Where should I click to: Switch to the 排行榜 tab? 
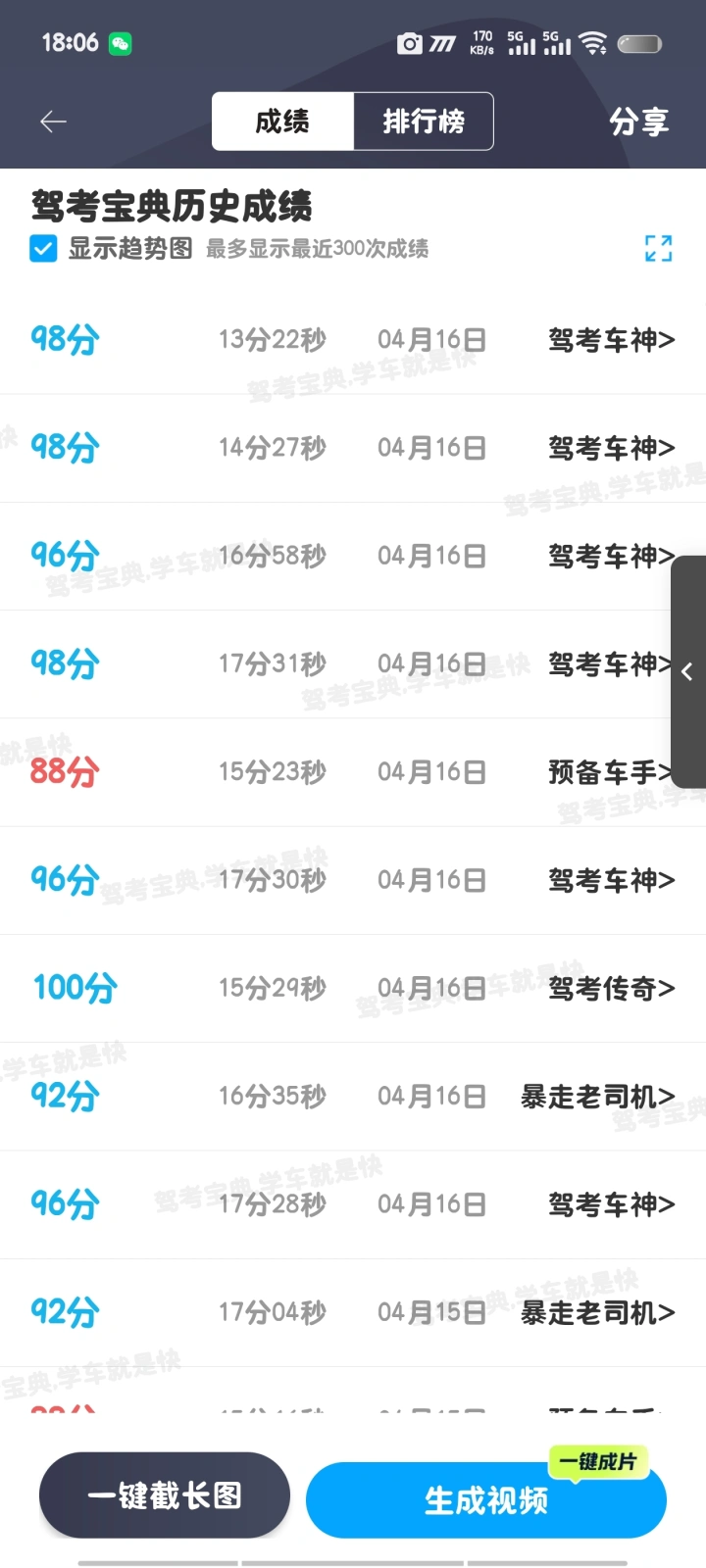pos(424,122)
